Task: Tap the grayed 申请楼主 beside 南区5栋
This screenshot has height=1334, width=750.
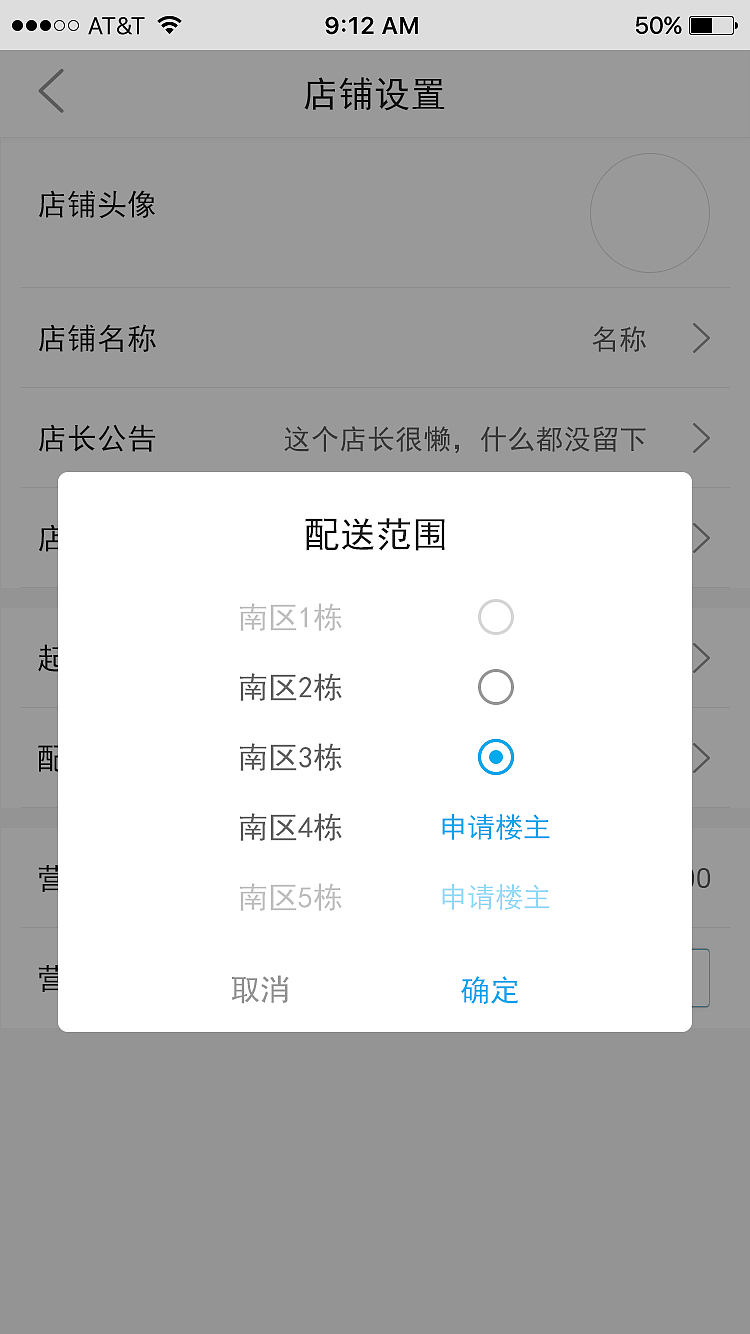Action: (495, 897)
